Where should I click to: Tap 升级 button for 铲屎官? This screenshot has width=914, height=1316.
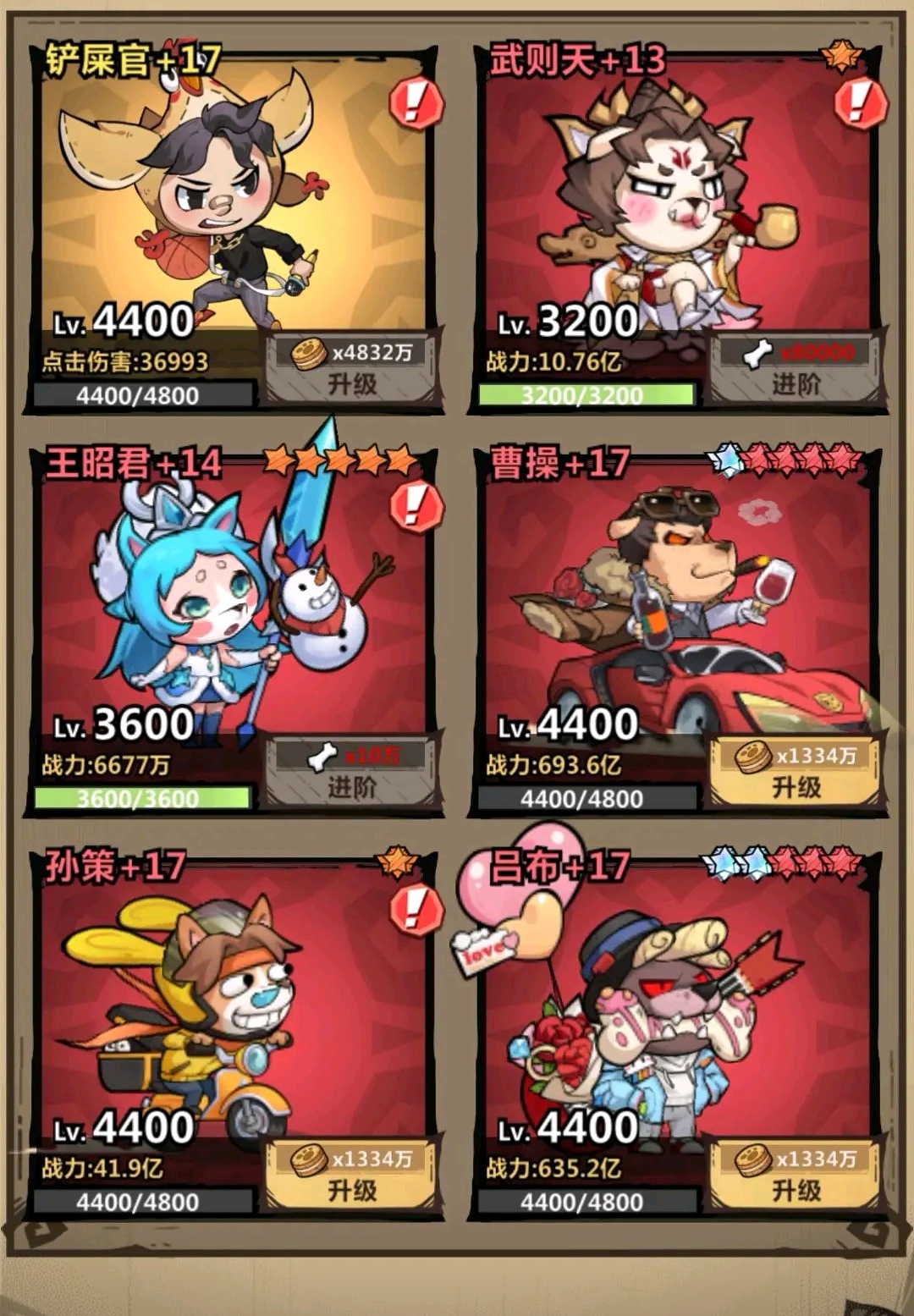point(352,370)
